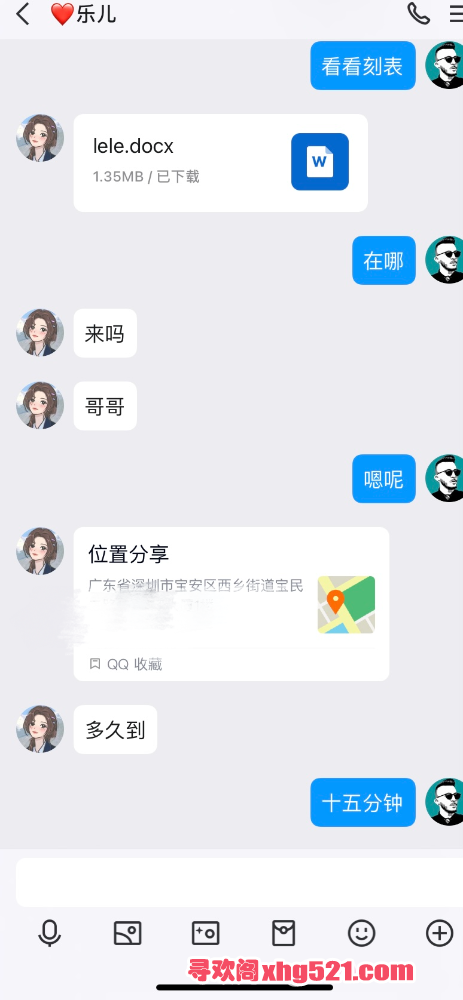Open the emoji picker
The width and height of the screenshot is (463, 1000).
[x=361, y=934]
